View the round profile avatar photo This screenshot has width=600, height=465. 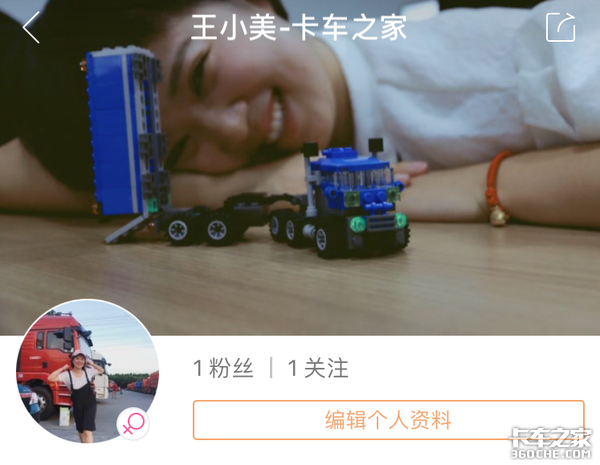(x=87, y=372)
